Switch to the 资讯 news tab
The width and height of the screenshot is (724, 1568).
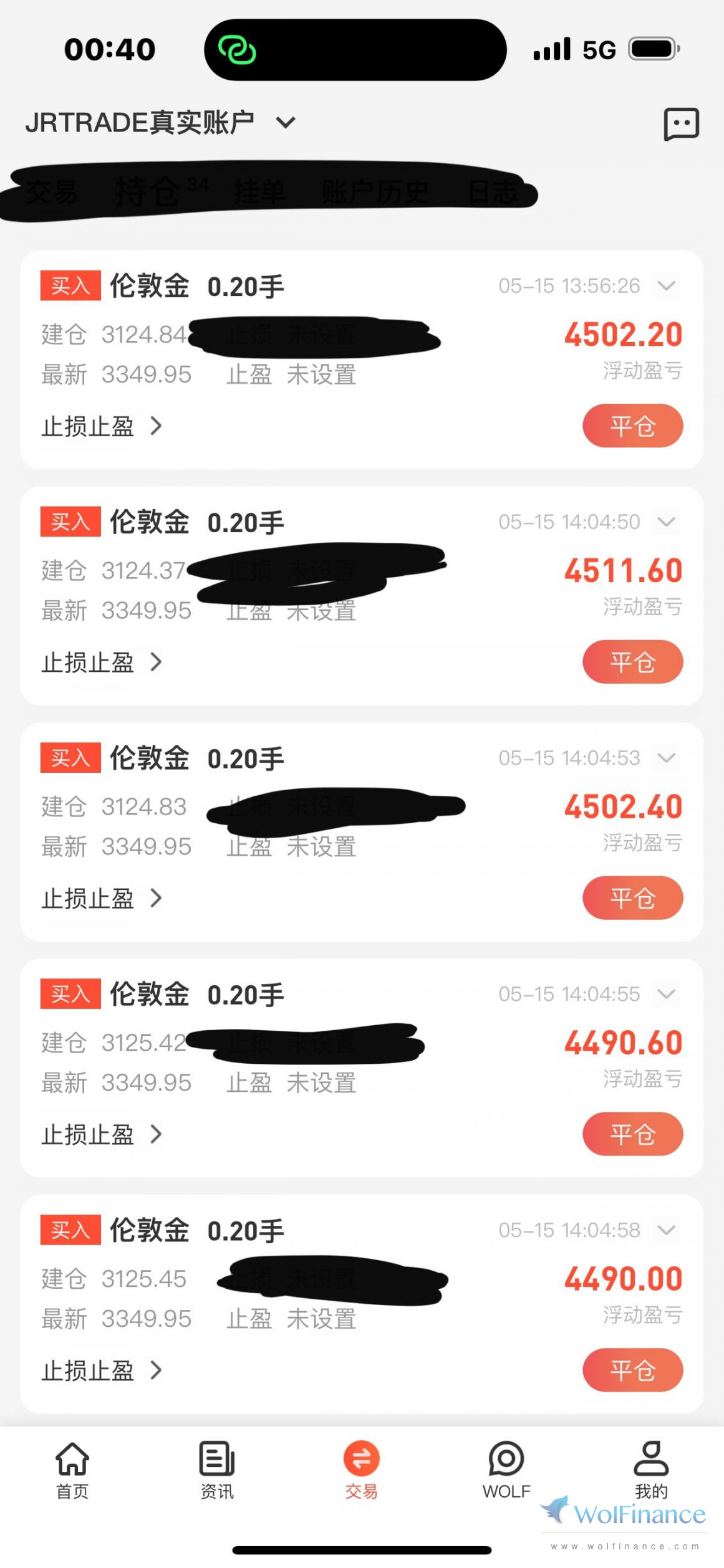[x=217, y=1470]
